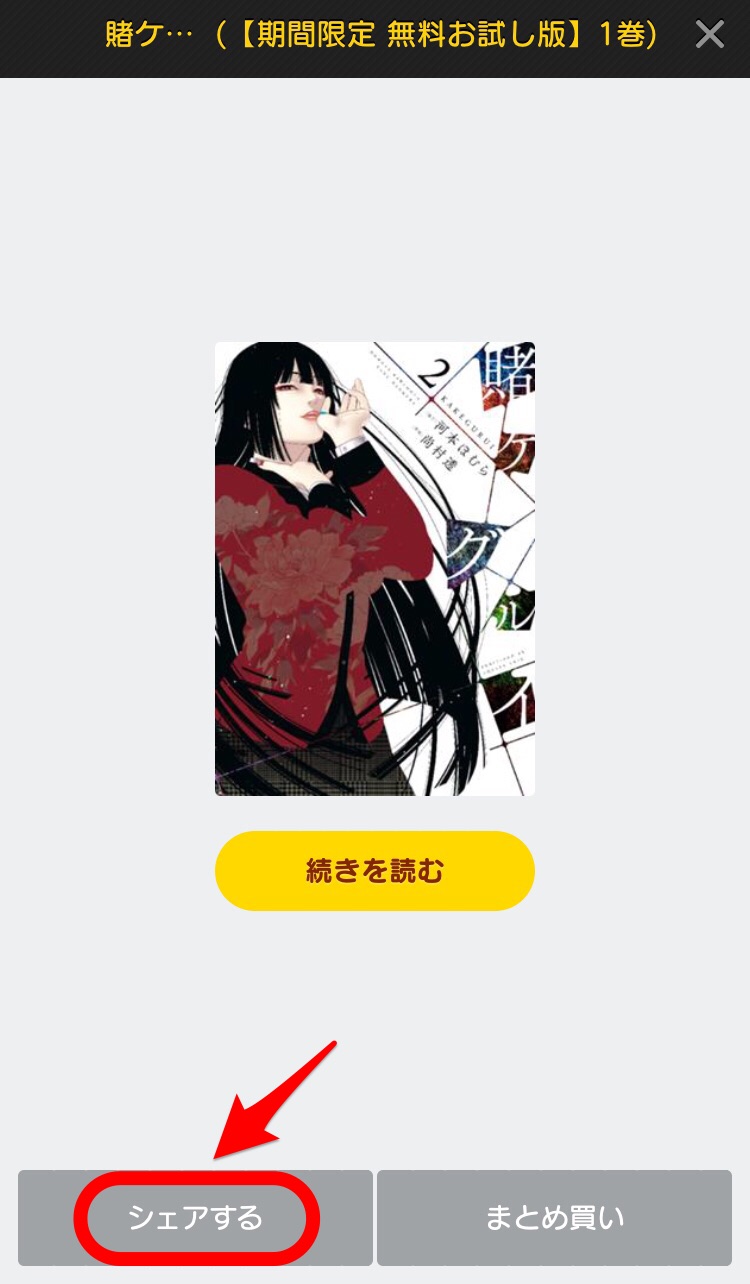Screen dimensions: 750x1284
Task: Open まとめ買い bulk purchase
Action: (x=555, y=1218)
